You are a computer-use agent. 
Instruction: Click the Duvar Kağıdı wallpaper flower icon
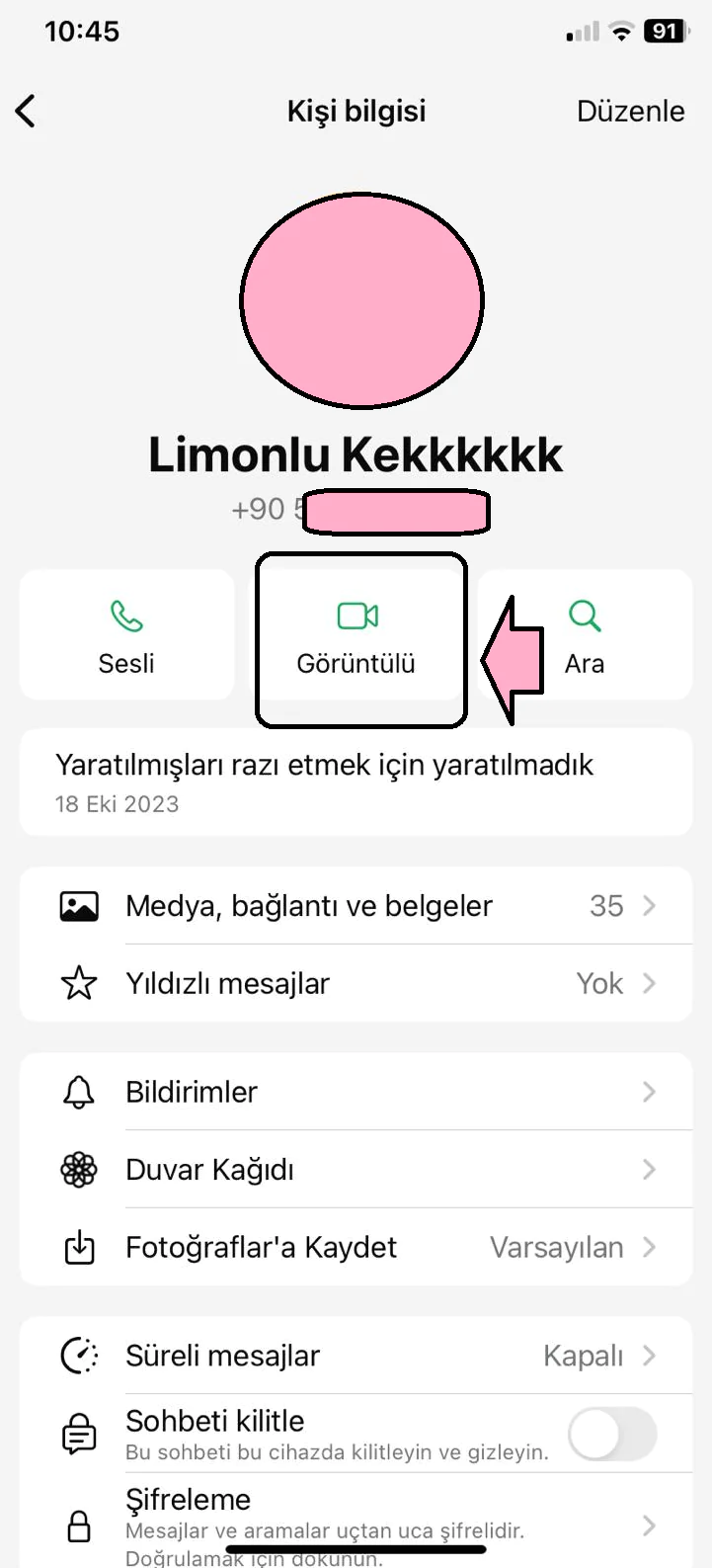(x=78, y=1170)
